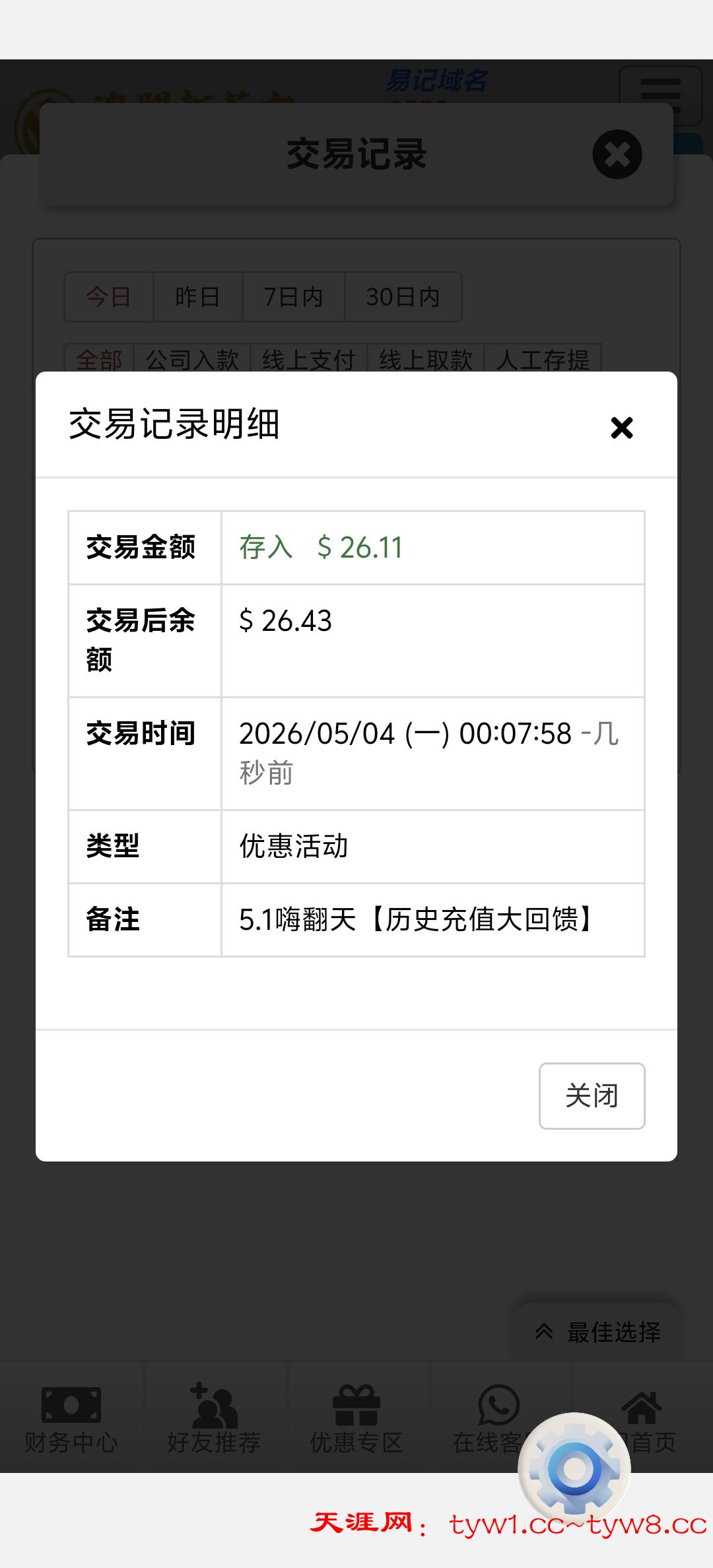Filter by 线上支付

point(309,359)
